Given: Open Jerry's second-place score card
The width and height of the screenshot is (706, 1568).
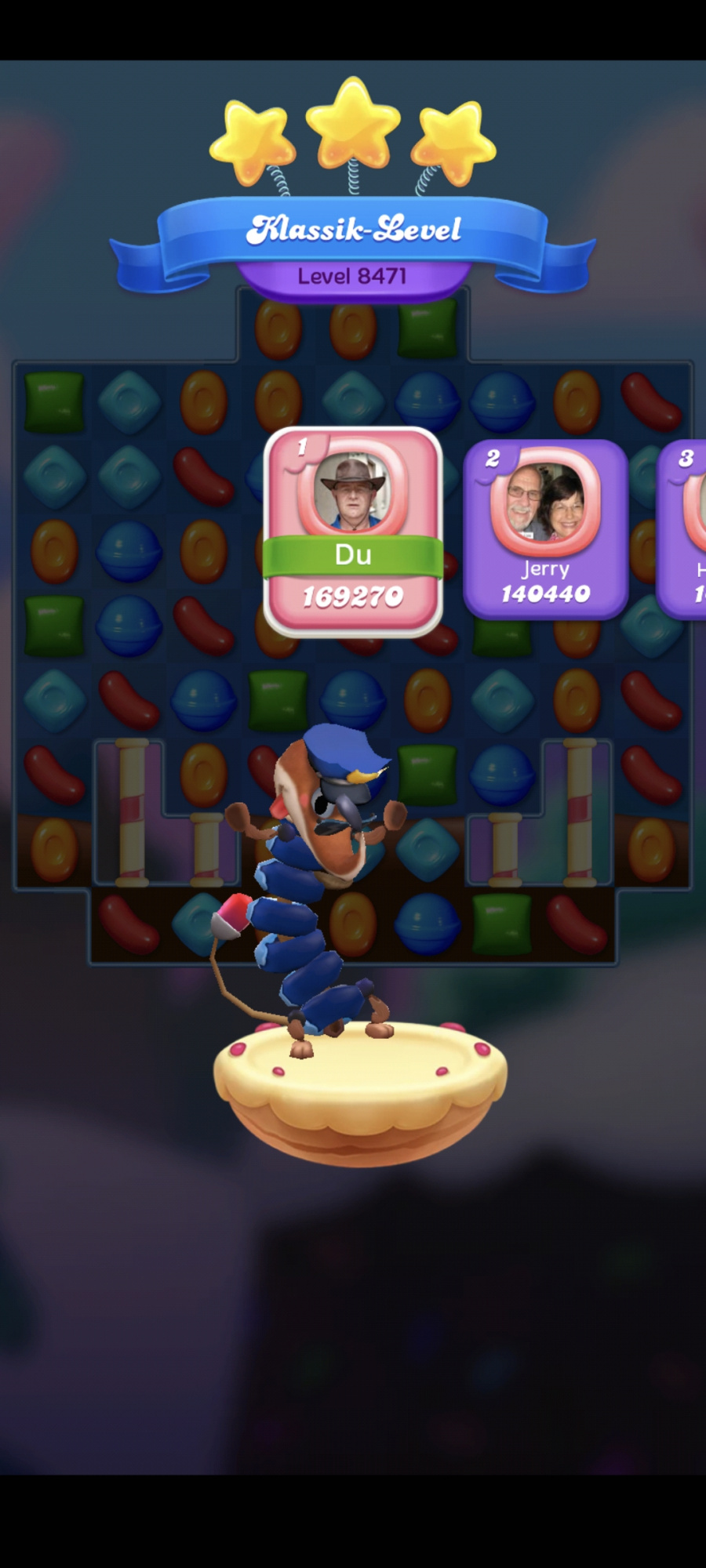Looking at the screenshot, I should pyautogui.click(x=545, y=529).
